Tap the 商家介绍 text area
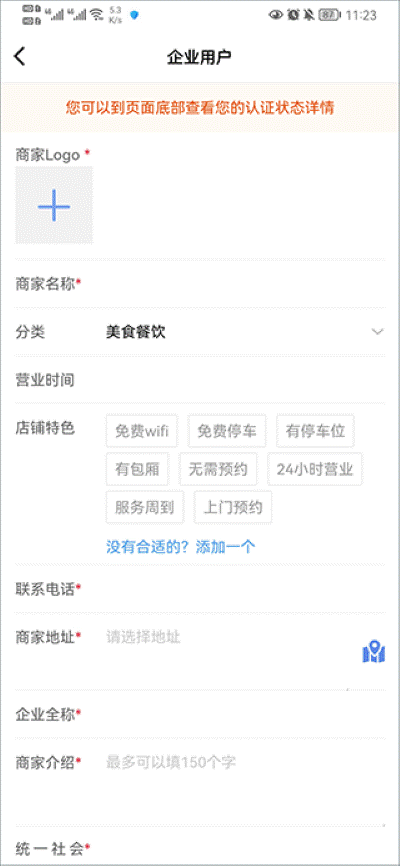 tap(243, 783)
